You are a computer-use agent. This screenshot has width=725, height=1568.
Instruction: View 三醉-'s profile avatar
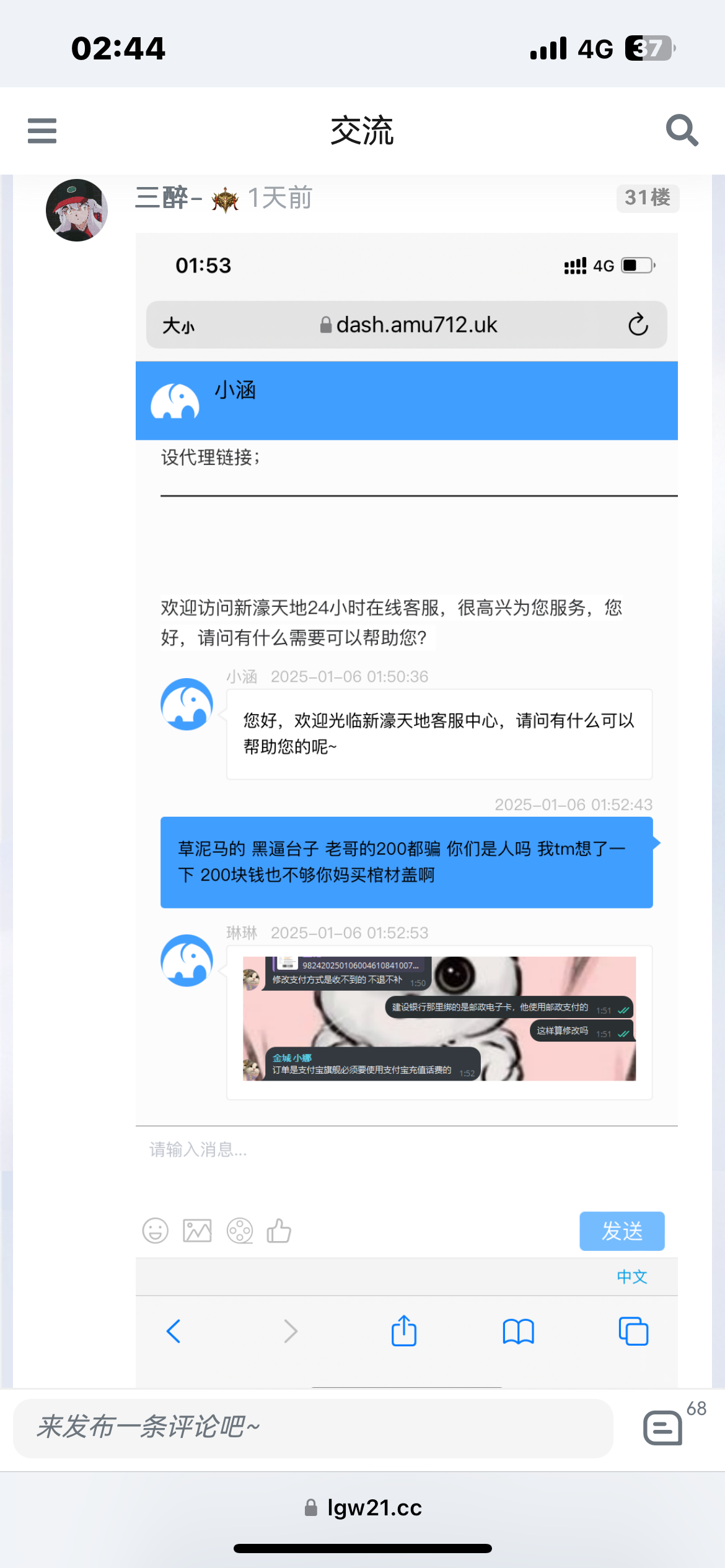click(77, 211)
